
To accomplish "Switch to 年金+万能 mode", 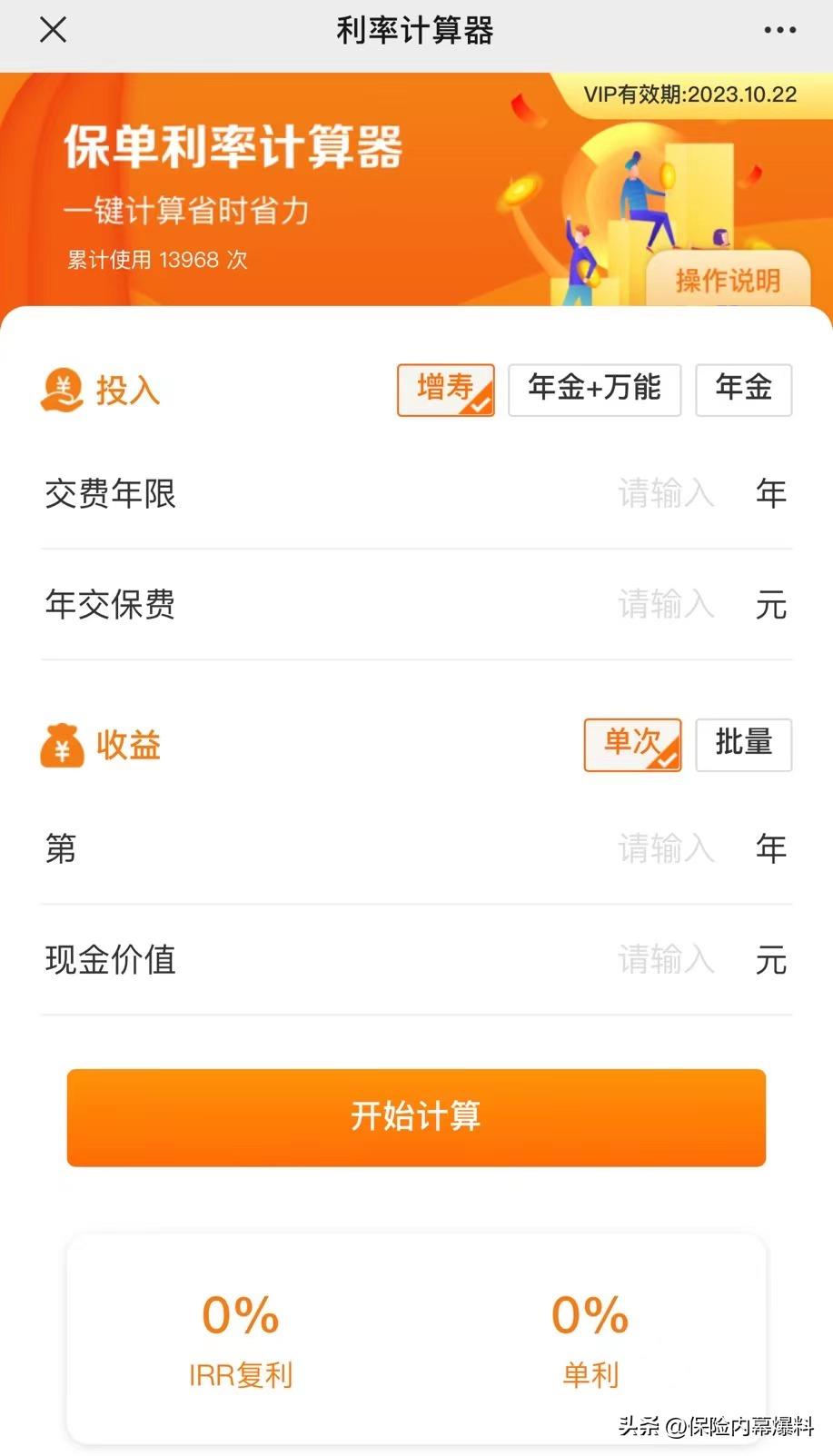I will point(594,390).
